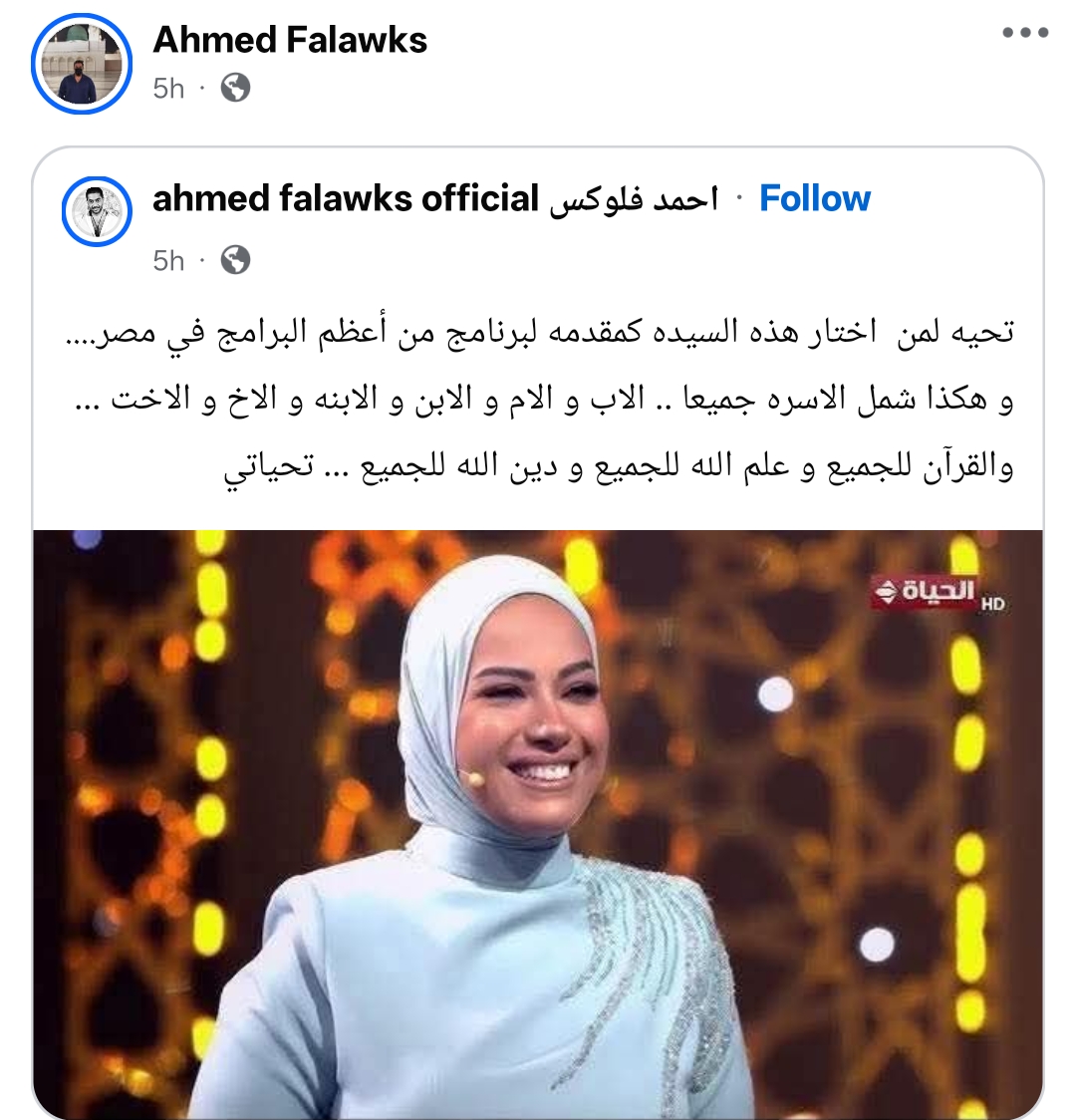
Task: Follow ahmed falawks official page
Action: (x=814, y=198)
